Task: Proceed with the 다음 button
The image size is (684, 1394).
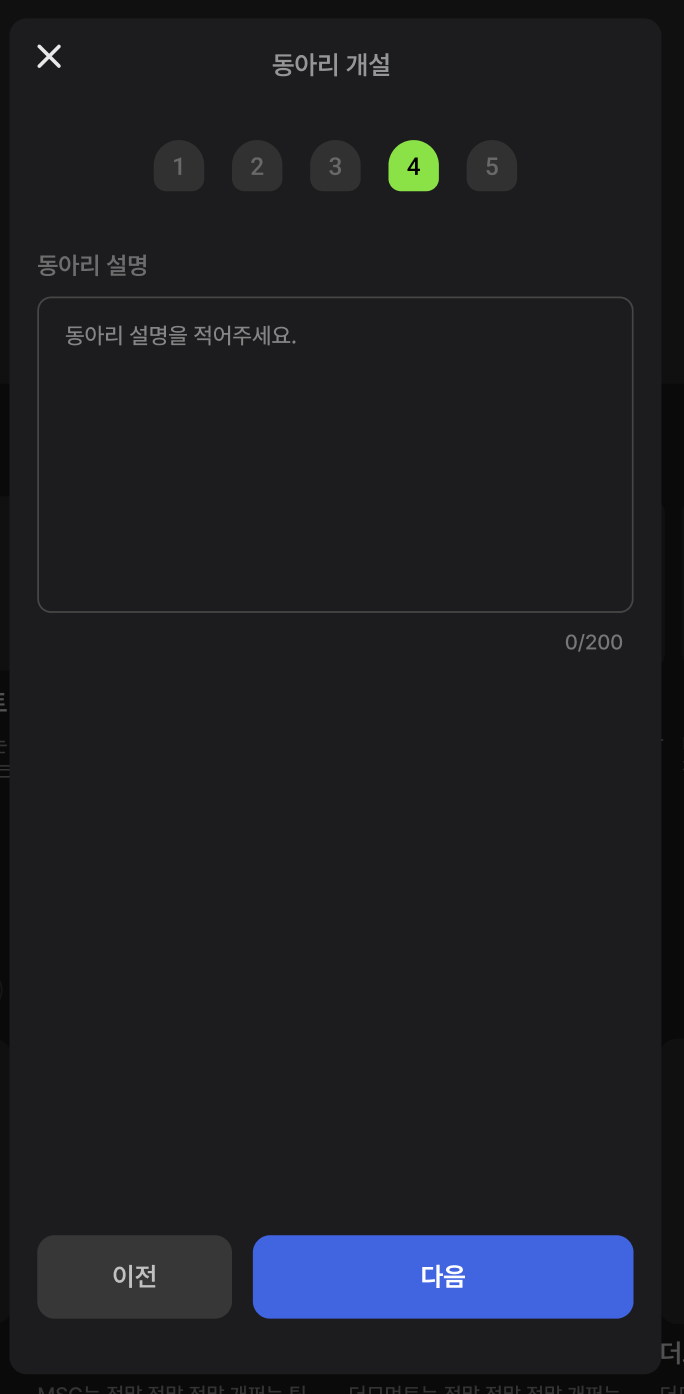Action: point(442,1276)
